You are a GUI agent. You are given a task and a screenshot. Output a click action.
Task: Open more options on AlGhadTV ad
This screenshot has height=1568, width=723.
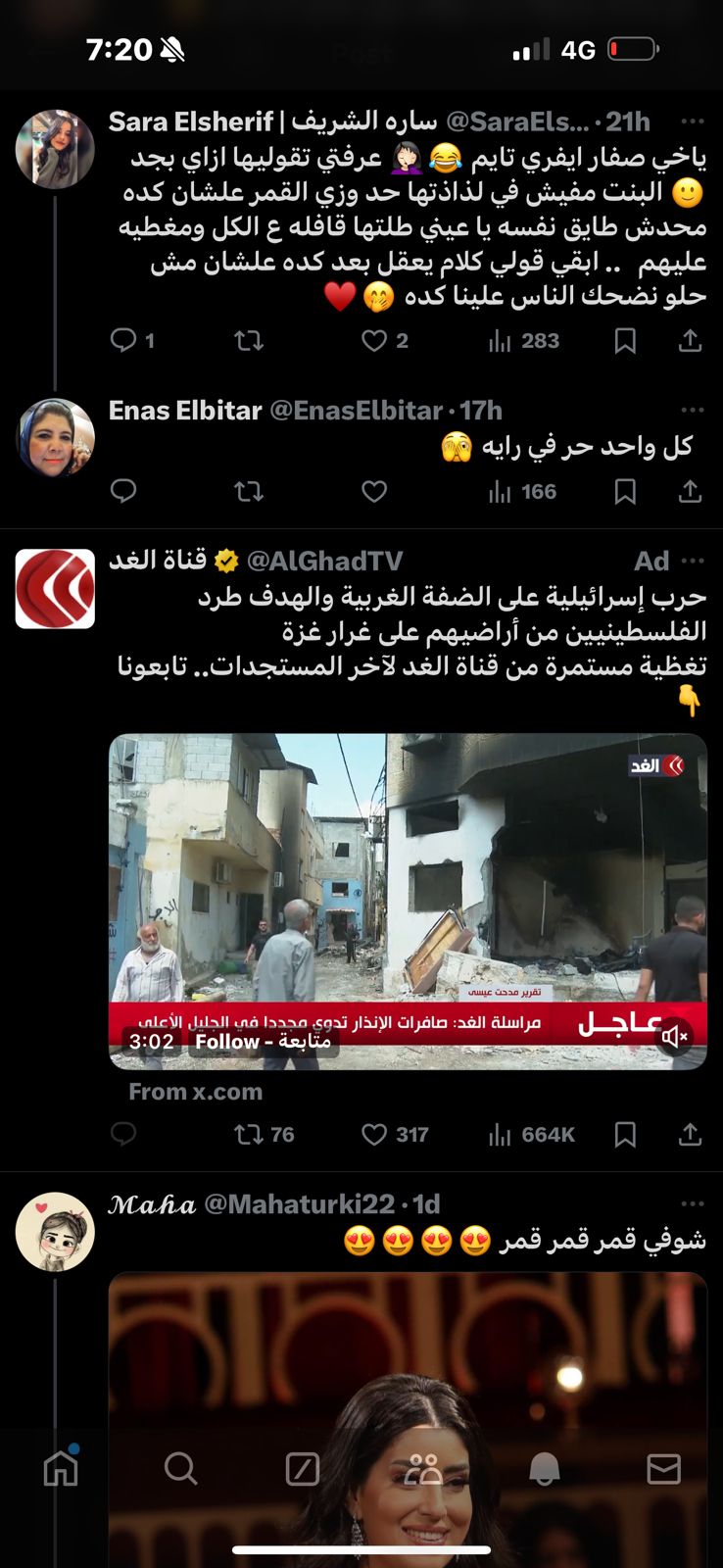point(693,562)
